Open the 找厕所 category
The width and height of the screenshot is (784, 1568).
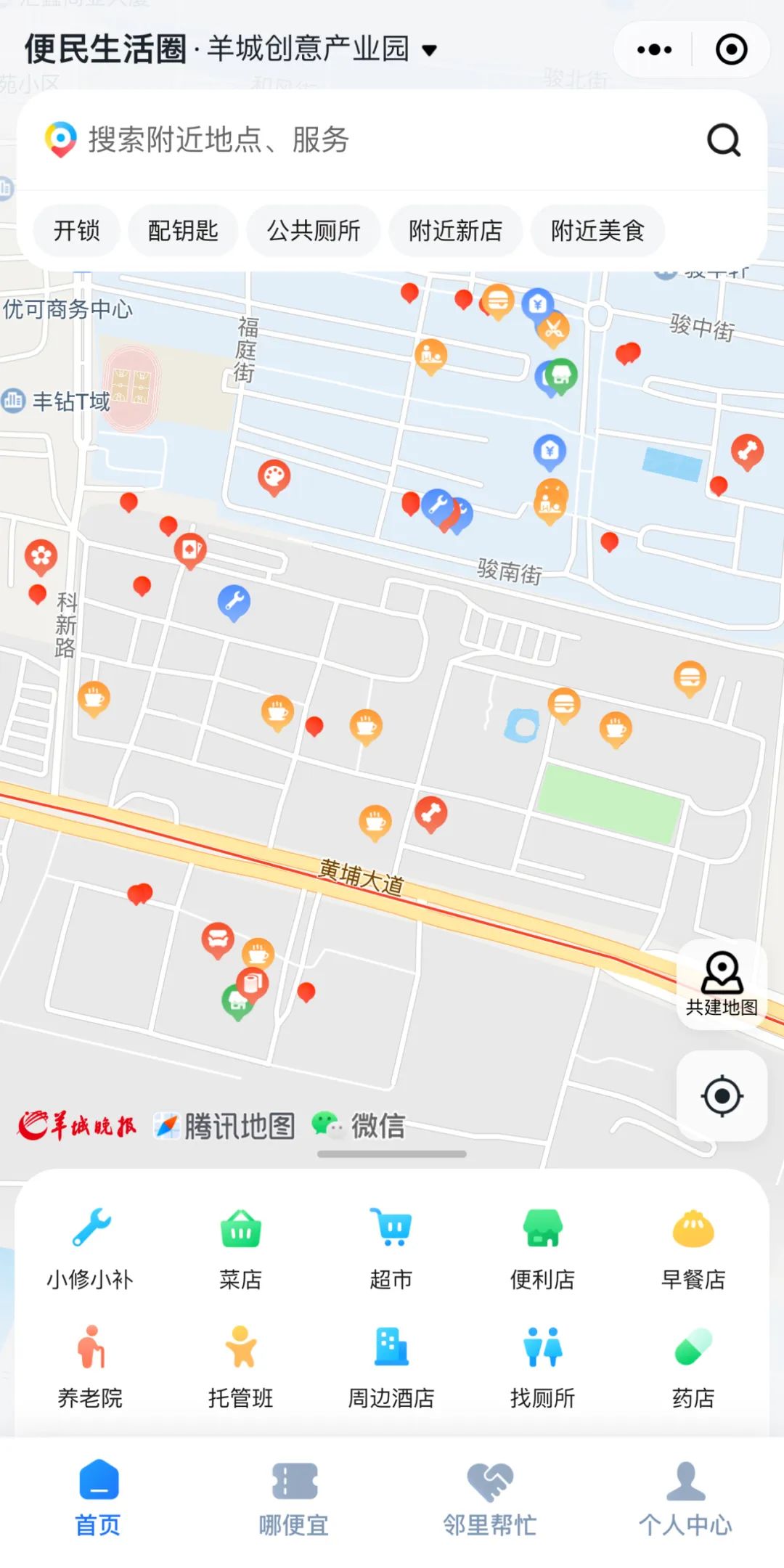[x=542, y=1366]
